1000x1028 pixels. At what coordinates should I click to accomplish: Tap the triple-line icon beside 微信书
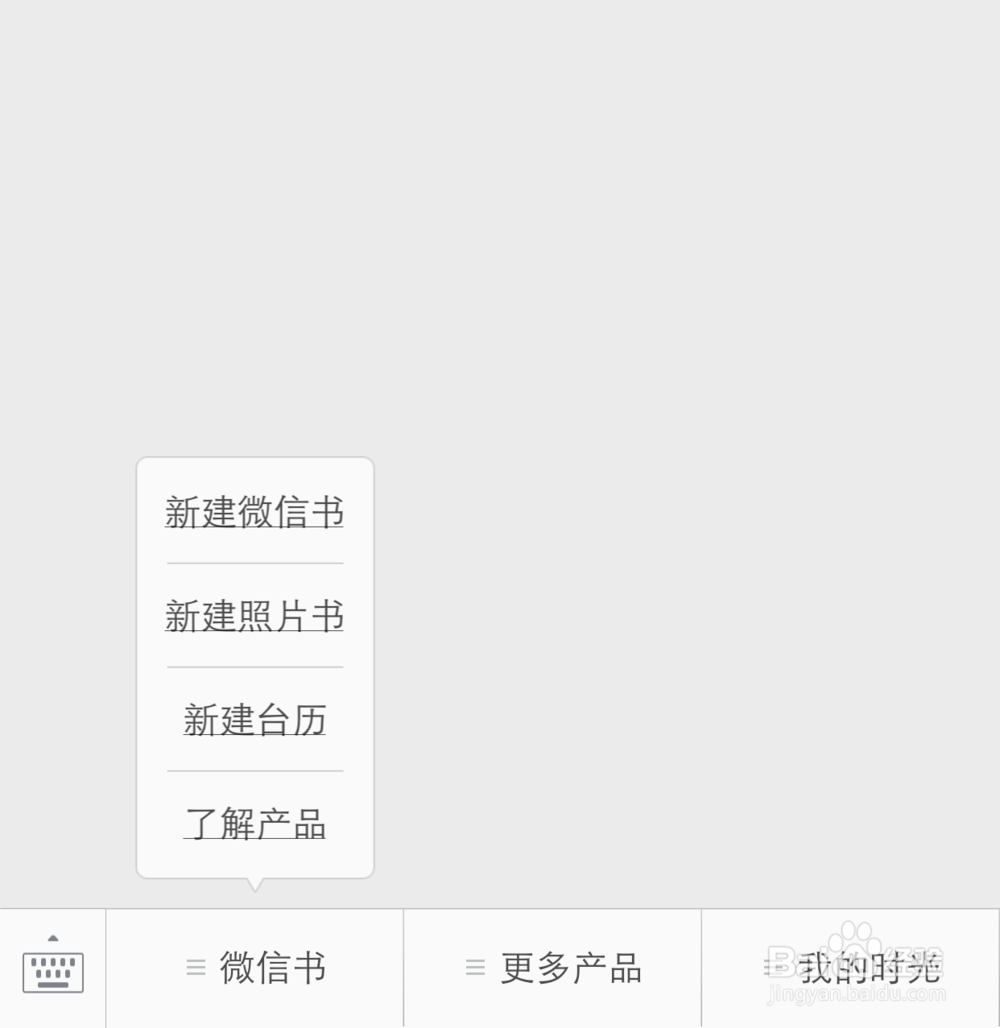coord(195,967)
